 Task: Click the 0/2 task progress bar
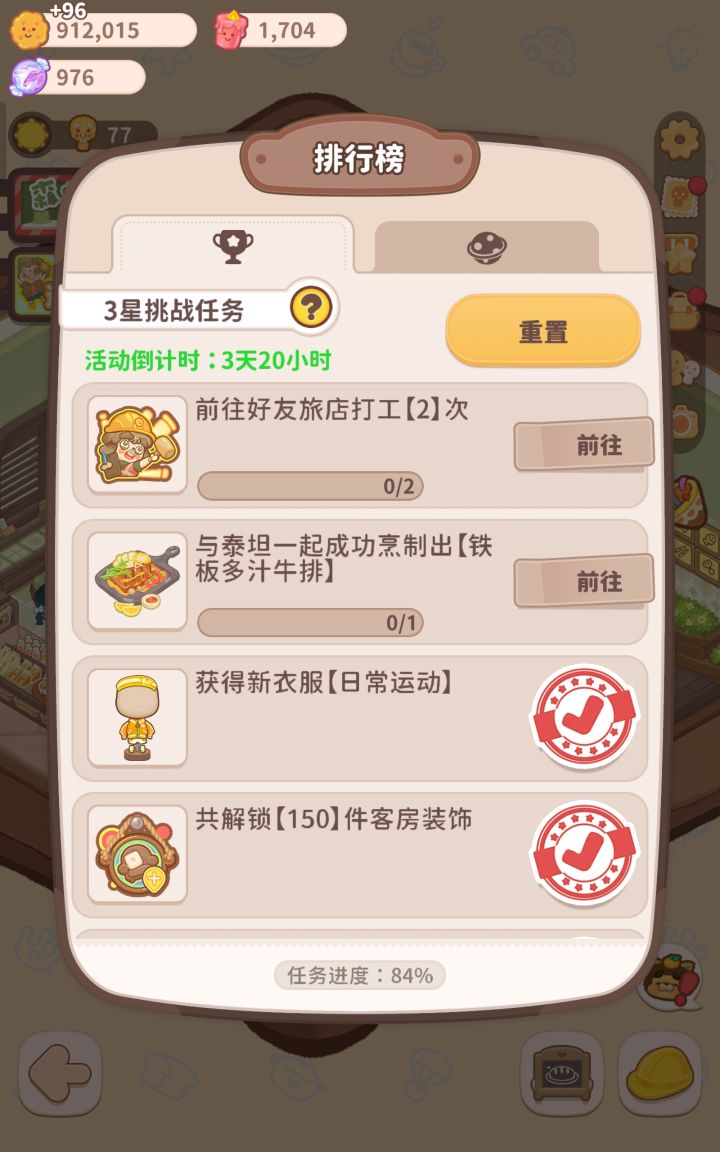tap(310, 485)
